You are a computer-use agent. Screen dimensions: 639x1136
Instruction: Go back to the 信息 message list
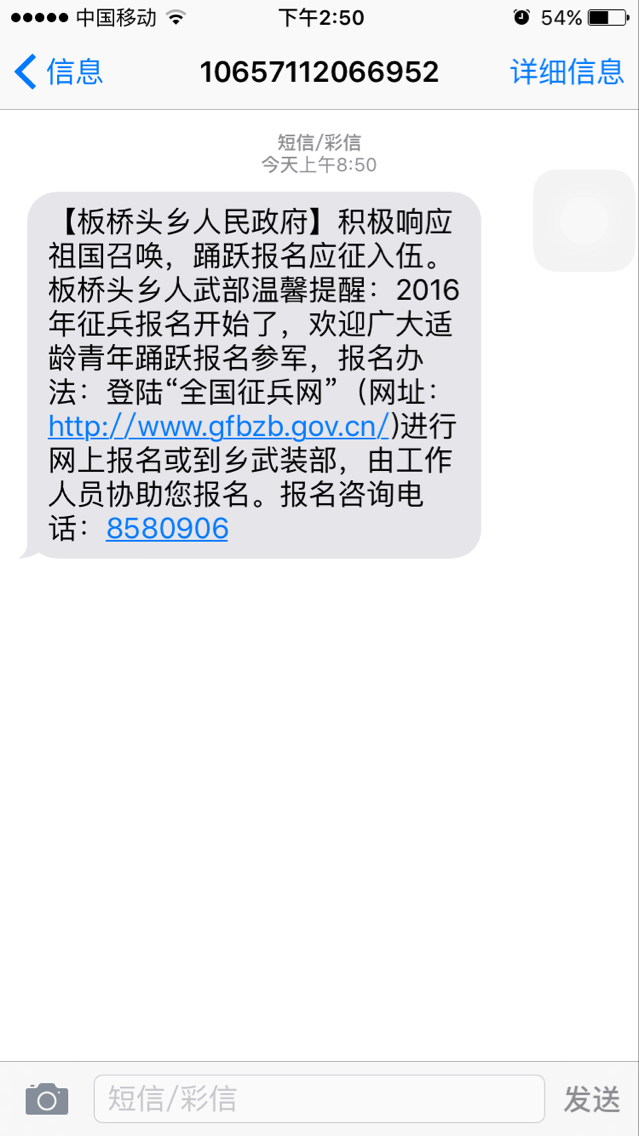coord(60,72)
